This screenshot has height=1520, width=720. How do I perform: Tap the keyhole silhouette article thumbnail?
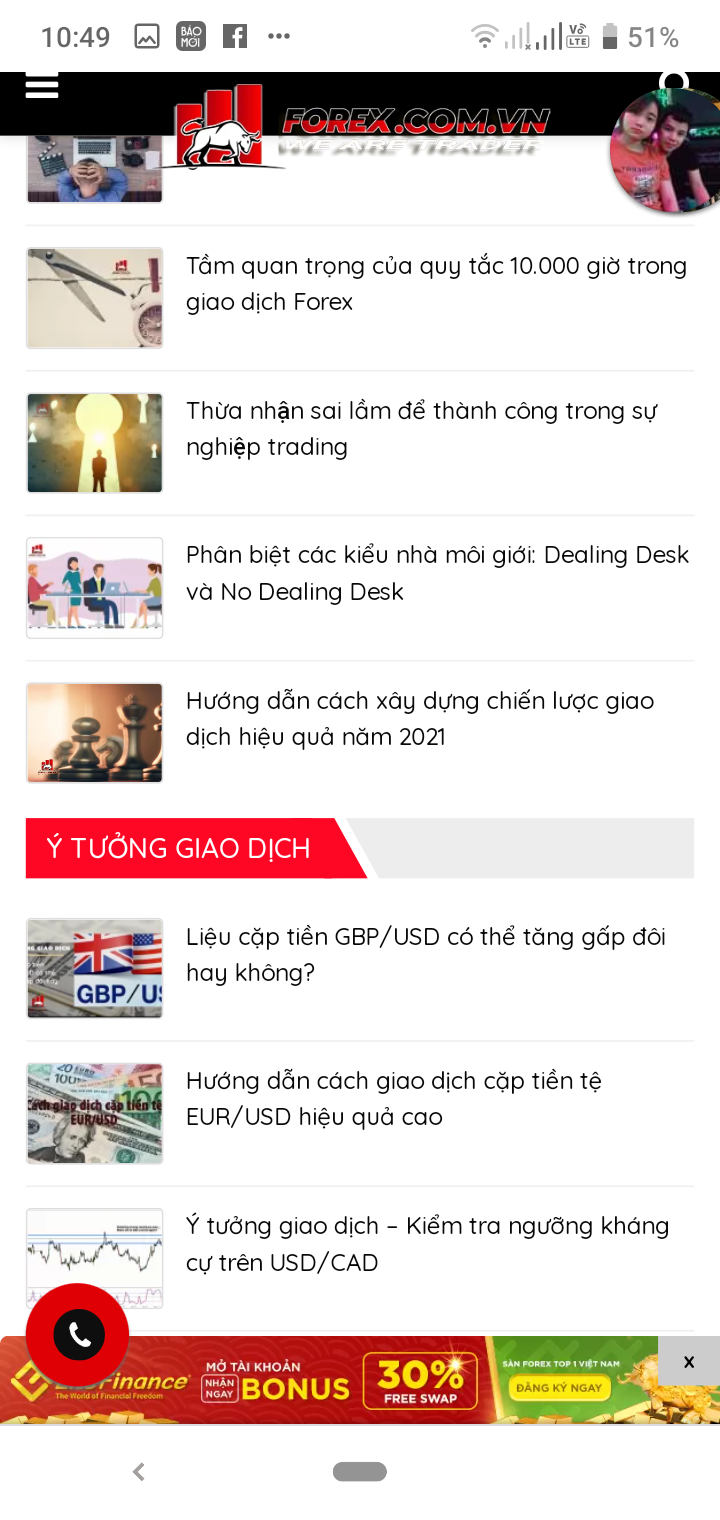pos(95,443)
